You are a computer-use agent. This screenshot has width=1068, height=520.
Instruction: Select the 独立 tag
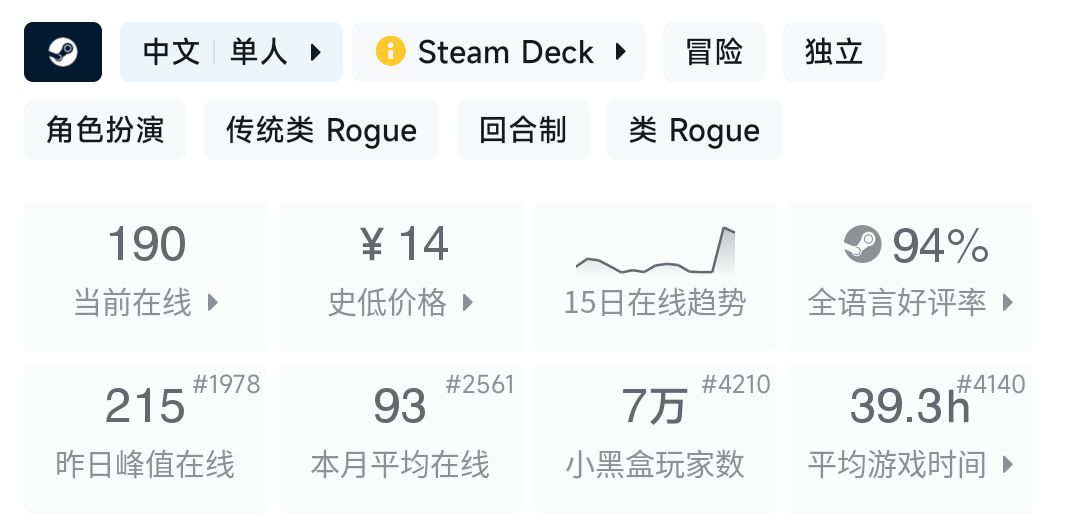click(x=834, y=52)
